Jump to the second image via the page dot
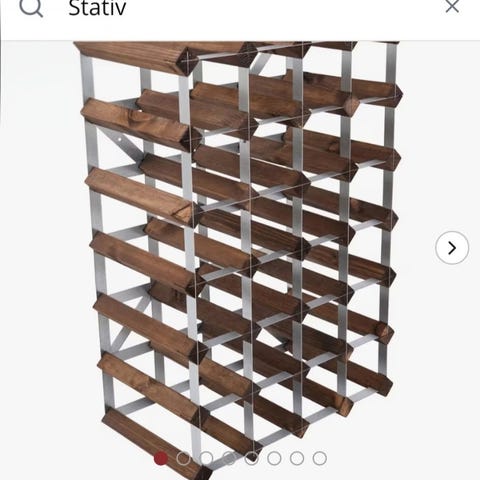 pos(183,458)
